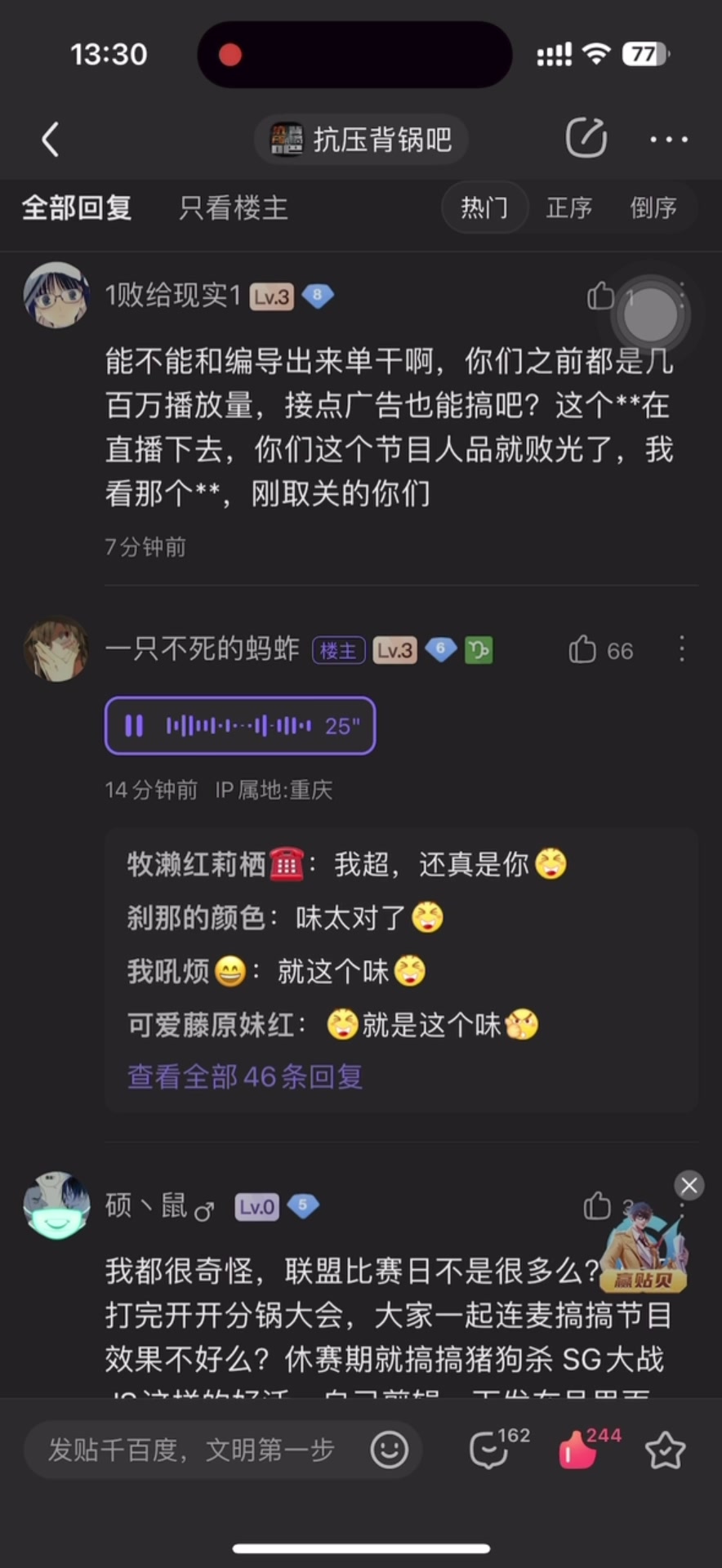View all 46 replies via 查看全部46条回复
Screen dimensions: 722x1568
click(245, 1077)
